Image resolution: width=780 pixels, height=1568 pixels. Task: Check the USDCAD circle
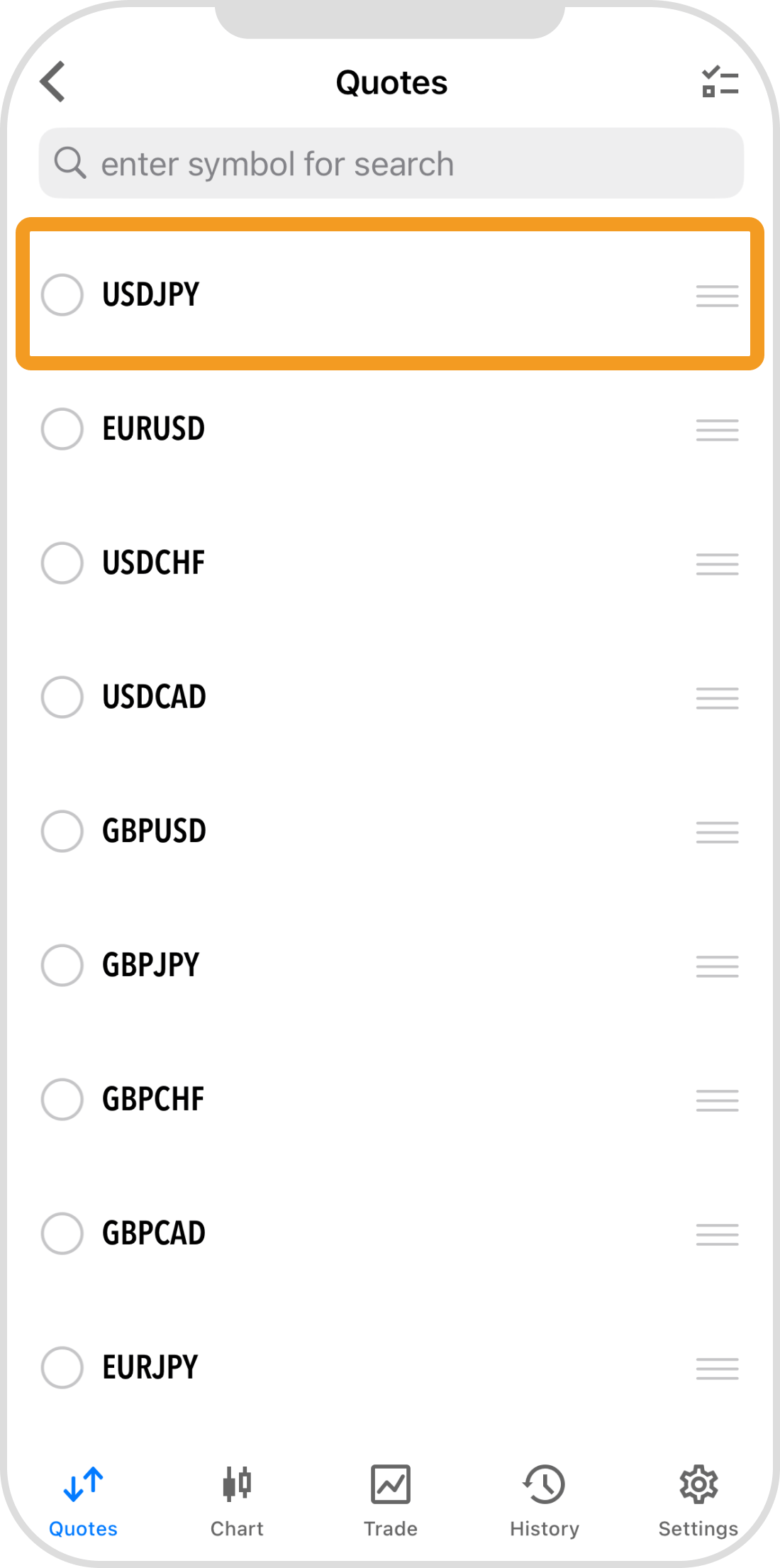tap(62, 697)
